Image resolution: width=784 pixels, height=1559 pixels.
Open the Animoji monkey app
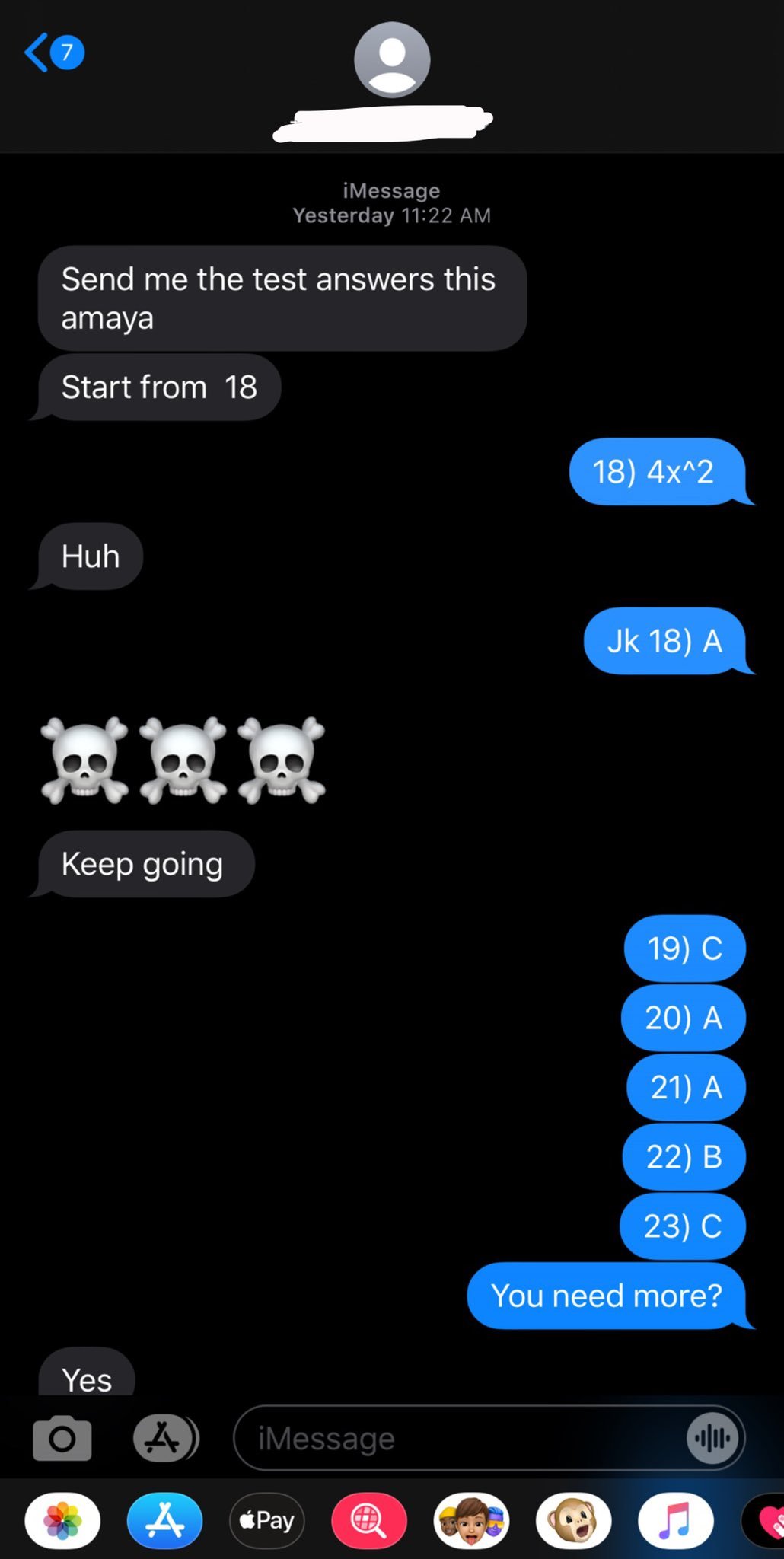coord(573,1521)
